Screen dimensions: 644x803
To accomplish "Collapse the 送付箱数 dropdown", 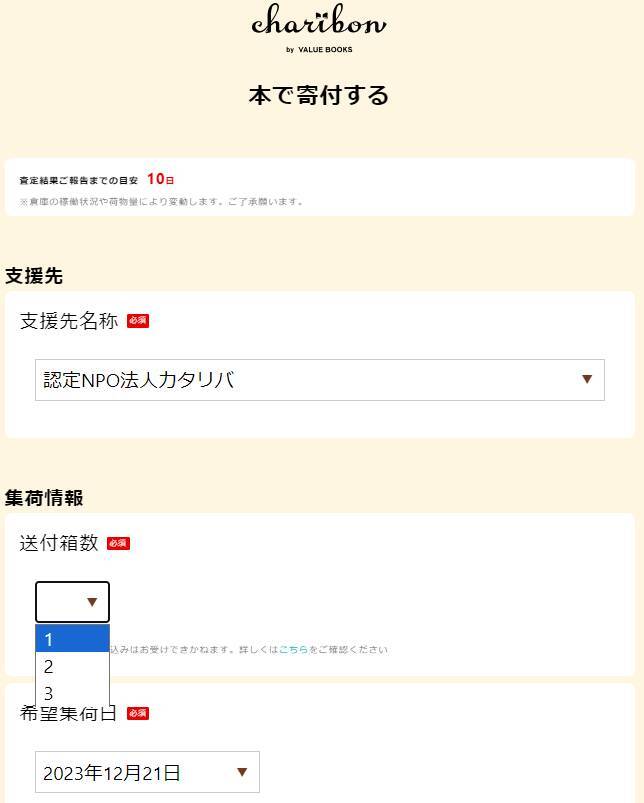I will pyautogui.click(x=72, y=602).
